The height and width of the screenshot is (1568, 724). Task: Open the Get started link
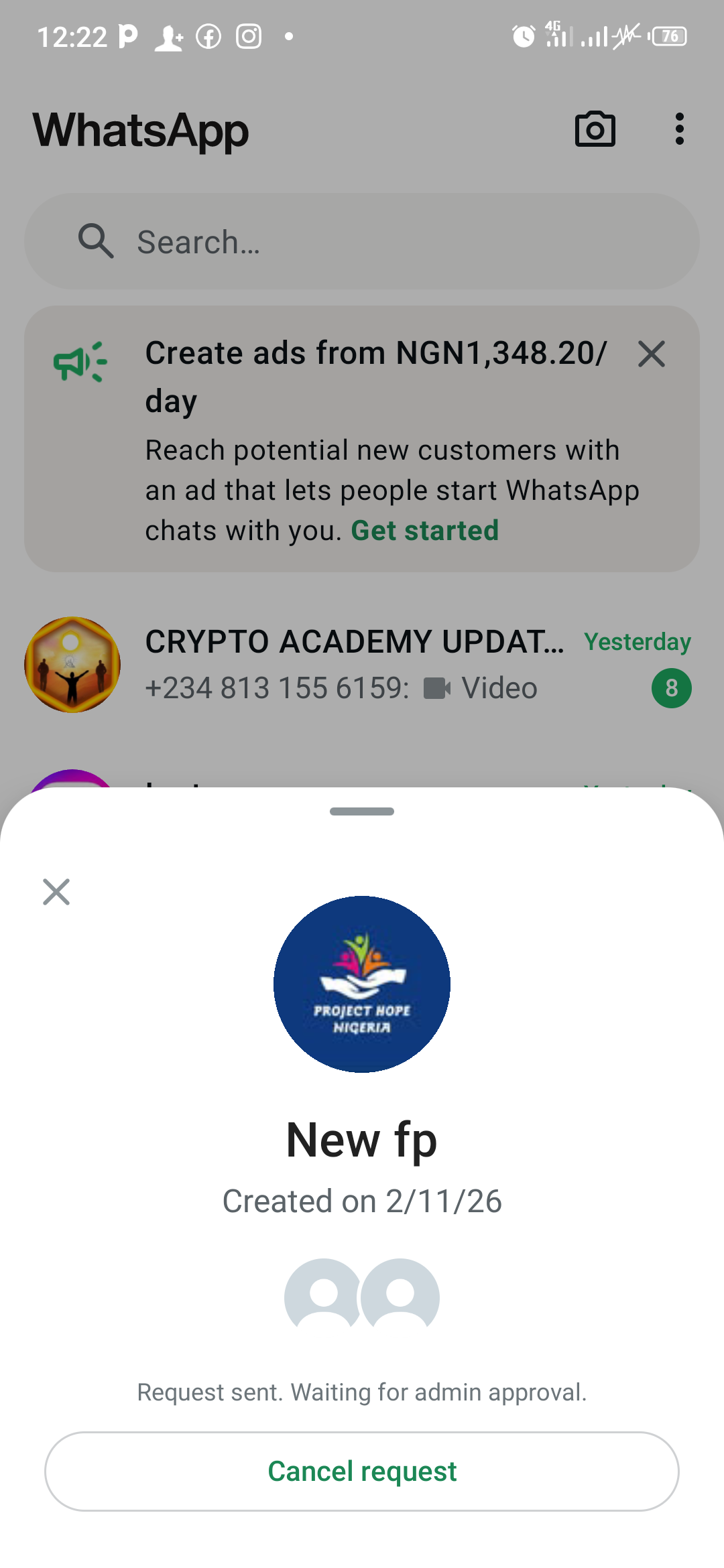(424, 531)
